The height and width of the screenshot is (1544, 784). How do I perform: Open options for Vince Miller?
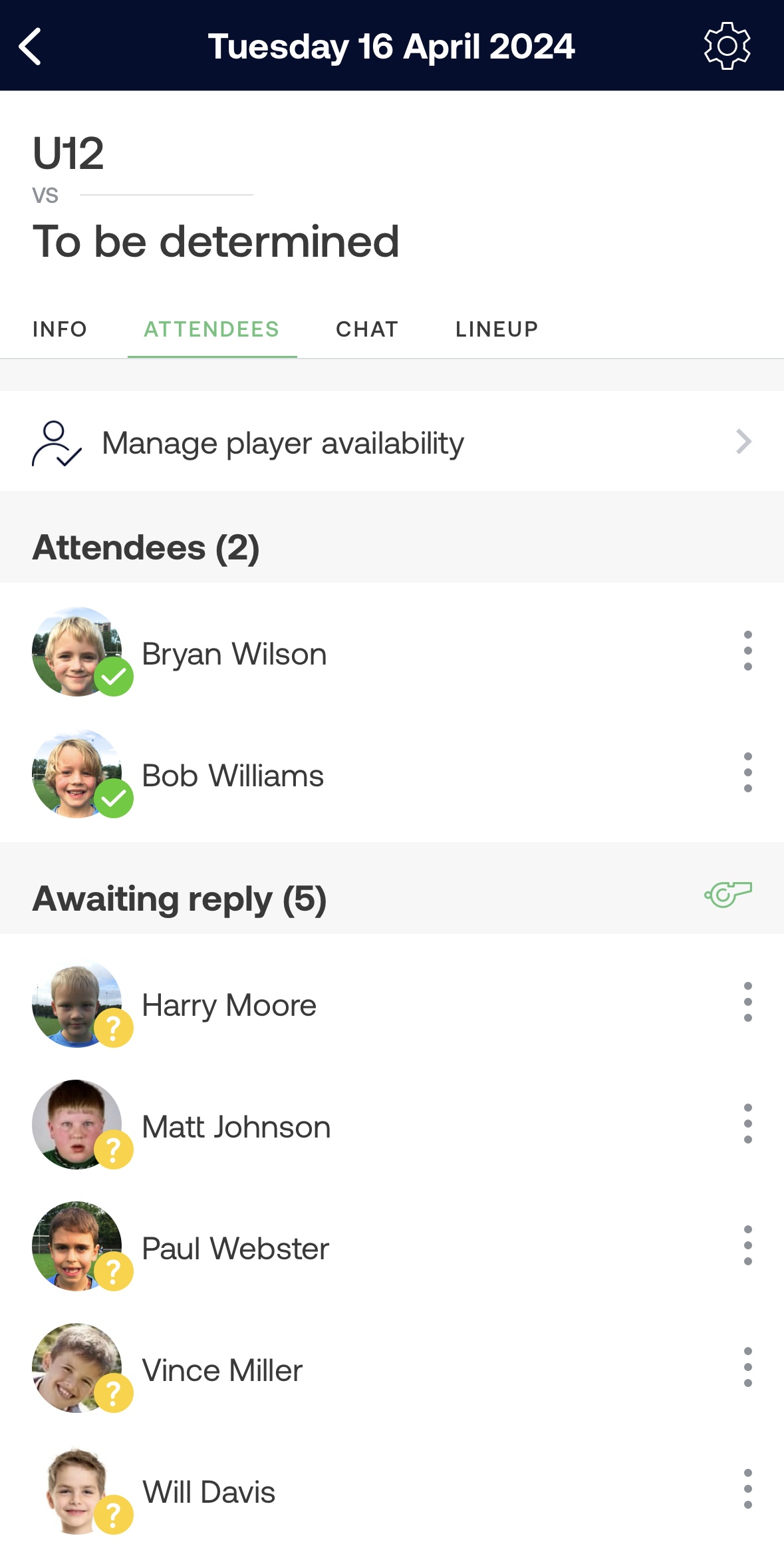[x=747, y=1368]
